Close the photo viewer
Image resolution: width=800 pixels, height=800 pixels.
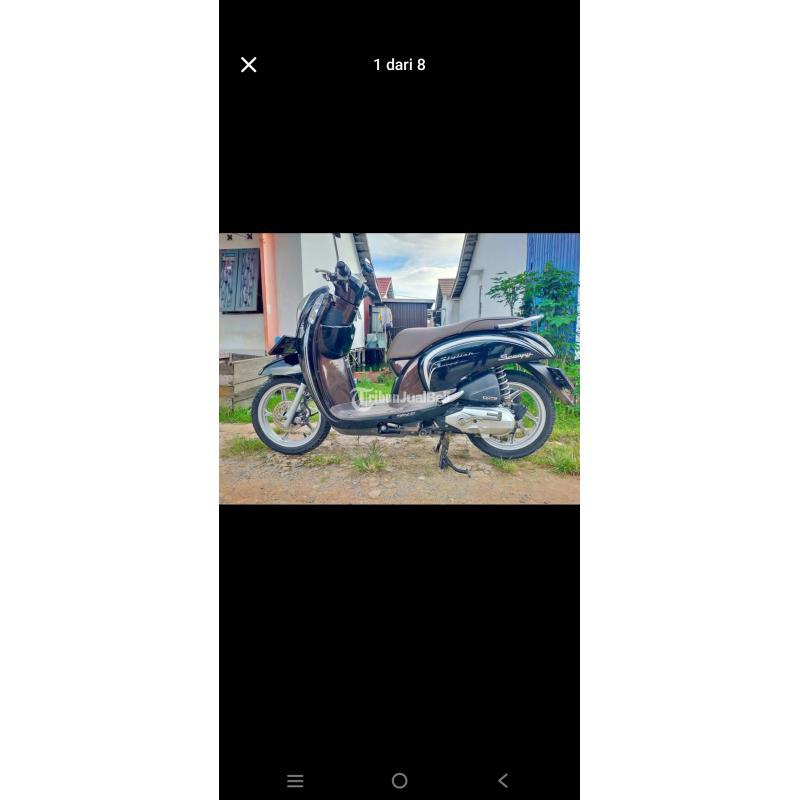[x=249, y=65]
